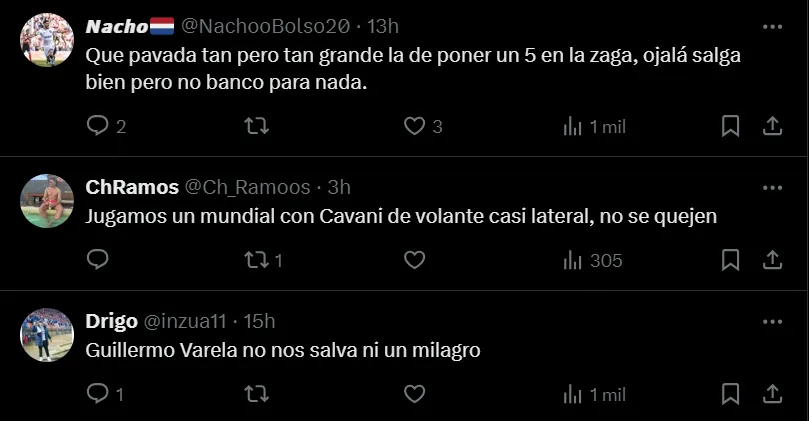
Task: Open overflow menu on Nacho's tweet
Action: point(772,25)
